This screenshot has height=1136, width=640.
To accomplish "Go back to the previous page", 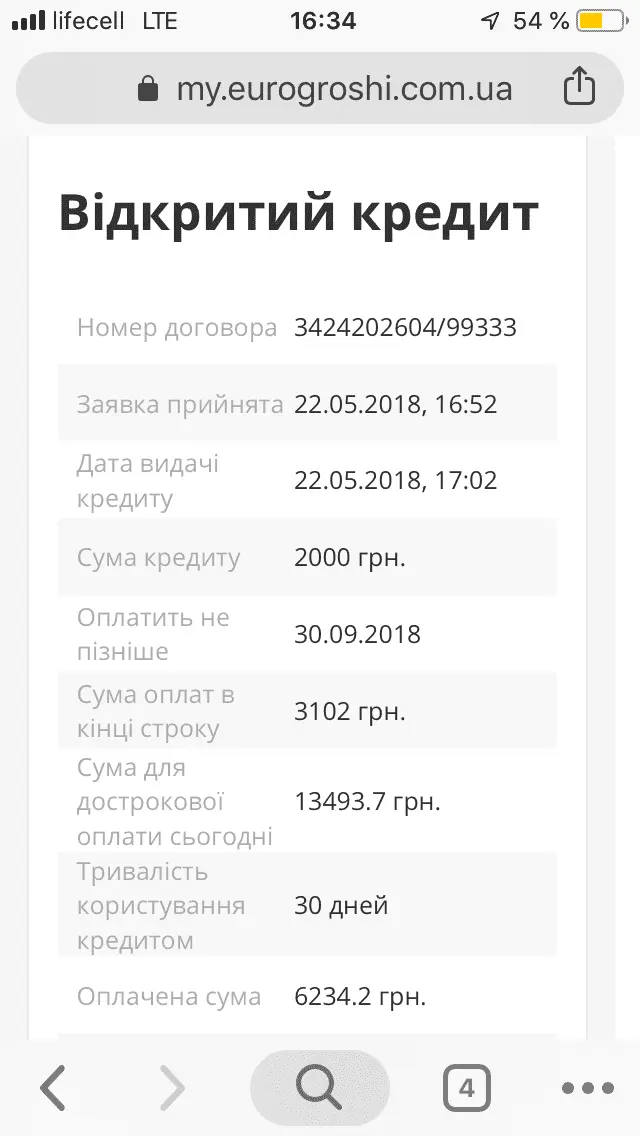I will pyautogui.click(x=52, y=1087).
